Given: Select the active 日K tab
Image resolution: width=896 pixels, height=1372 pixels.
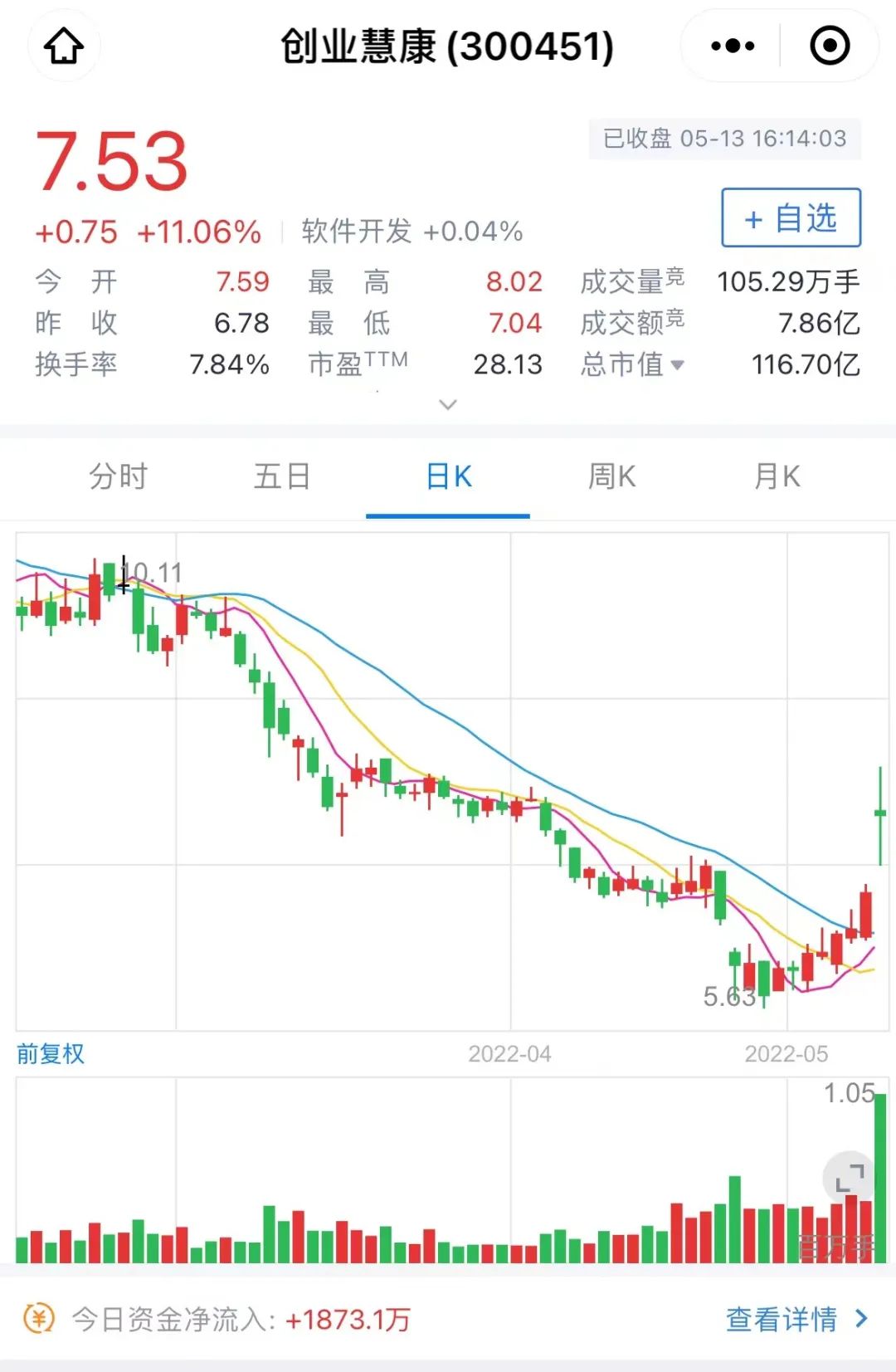Looking at the screenshot, I should tap(447, 477).
